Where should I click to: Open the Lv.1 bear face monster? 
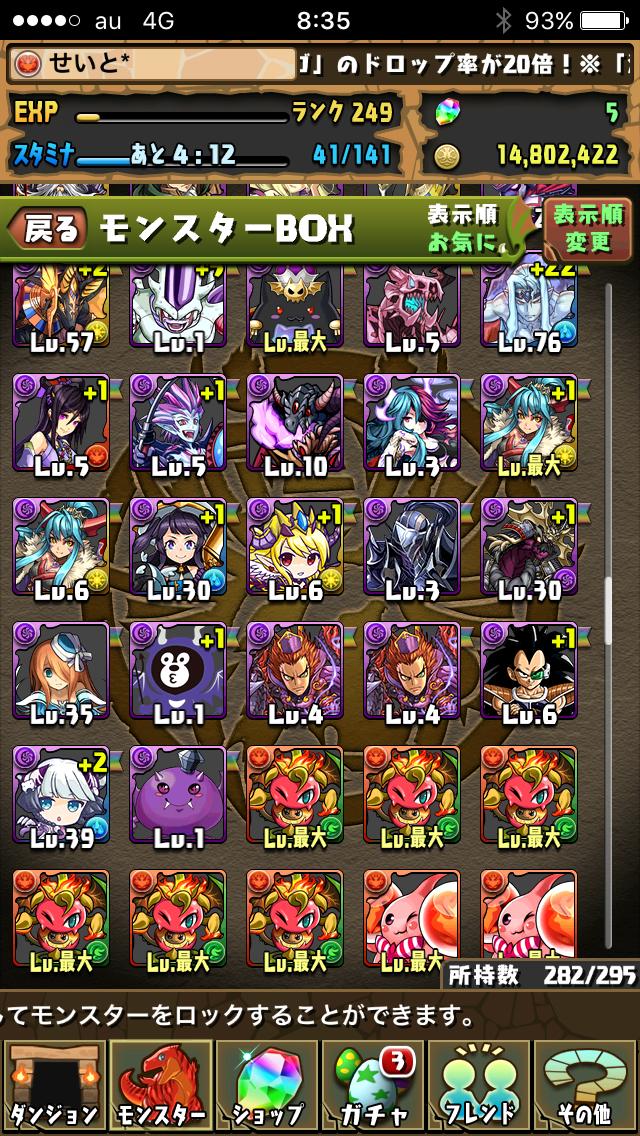[x=178, y=670]
